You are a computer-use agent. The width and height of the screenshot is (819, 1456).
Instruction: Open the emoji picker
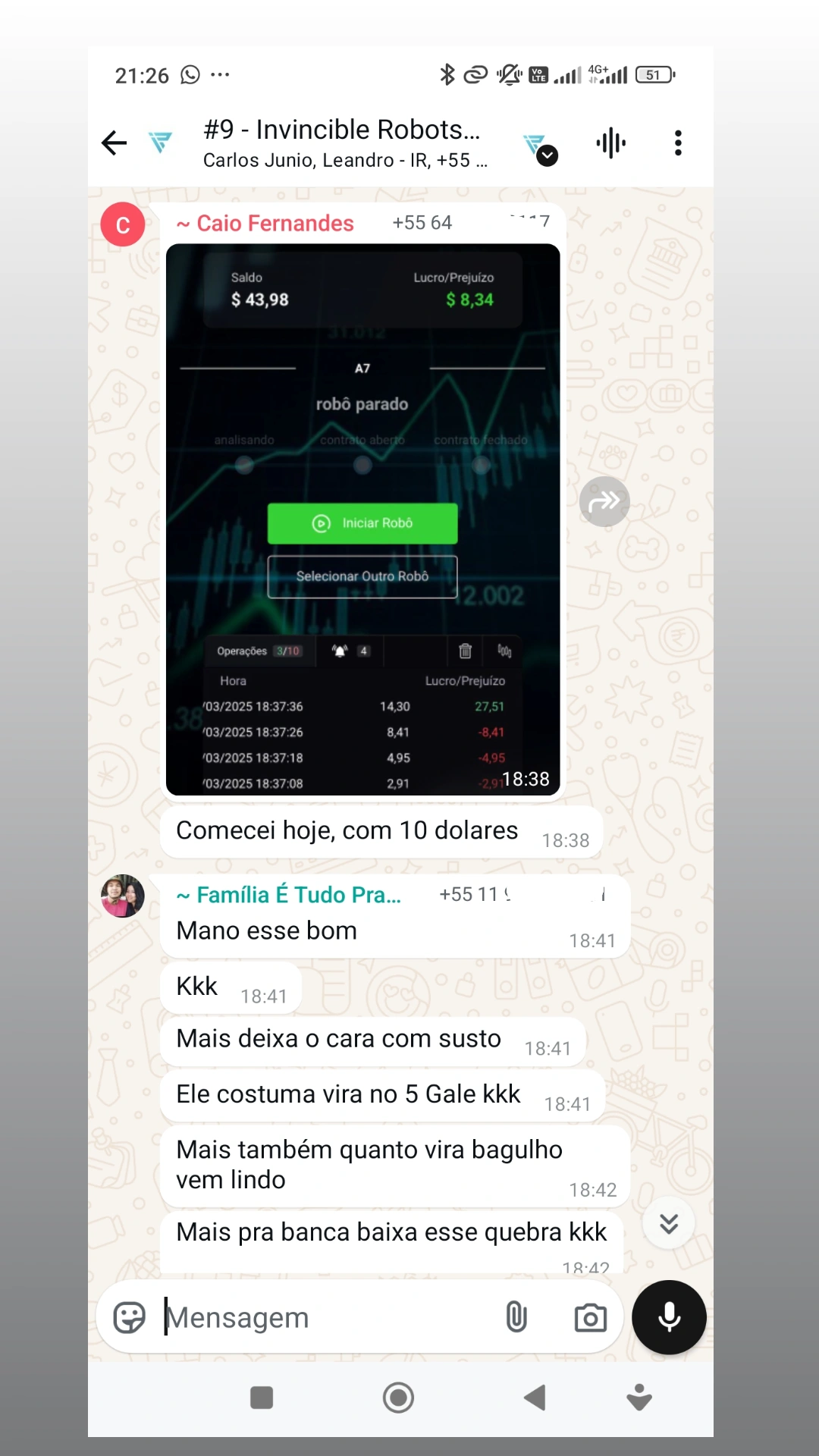click(130, 1317)
